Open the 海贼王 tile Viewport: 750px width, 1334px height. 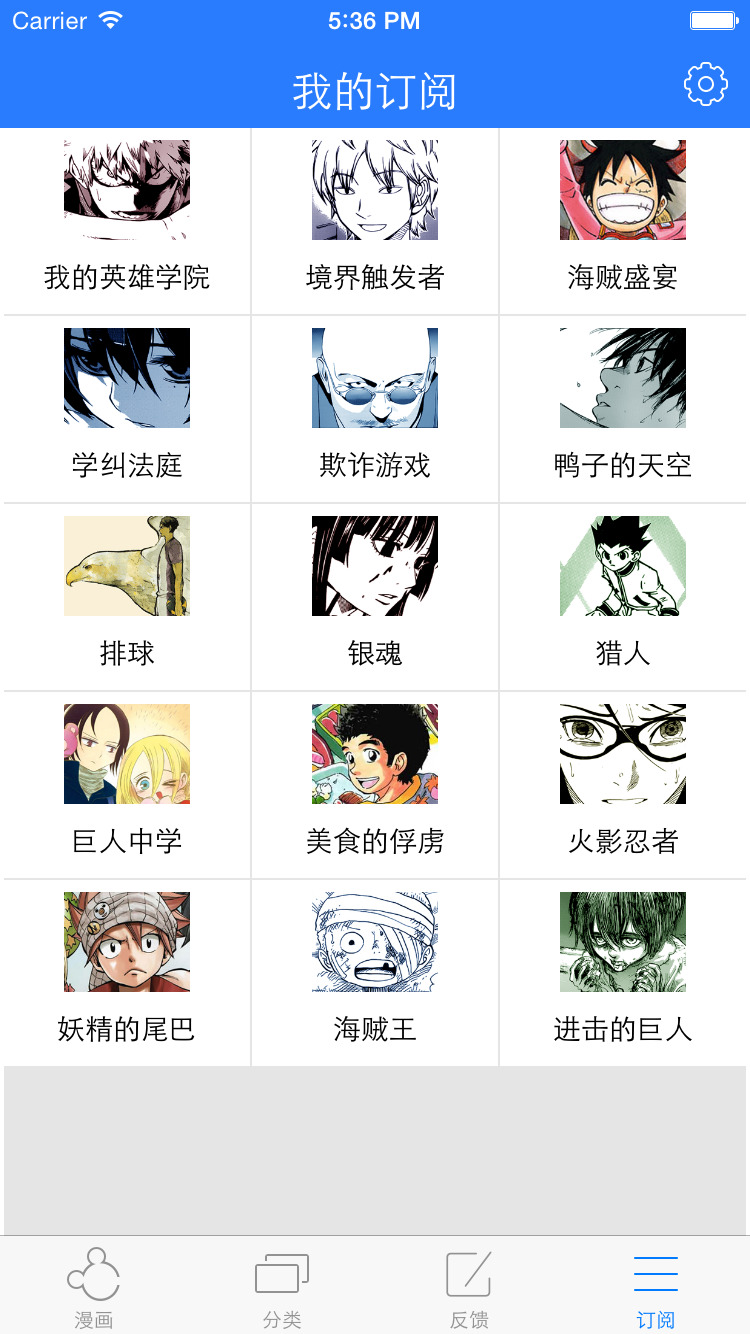coord(375,972)
